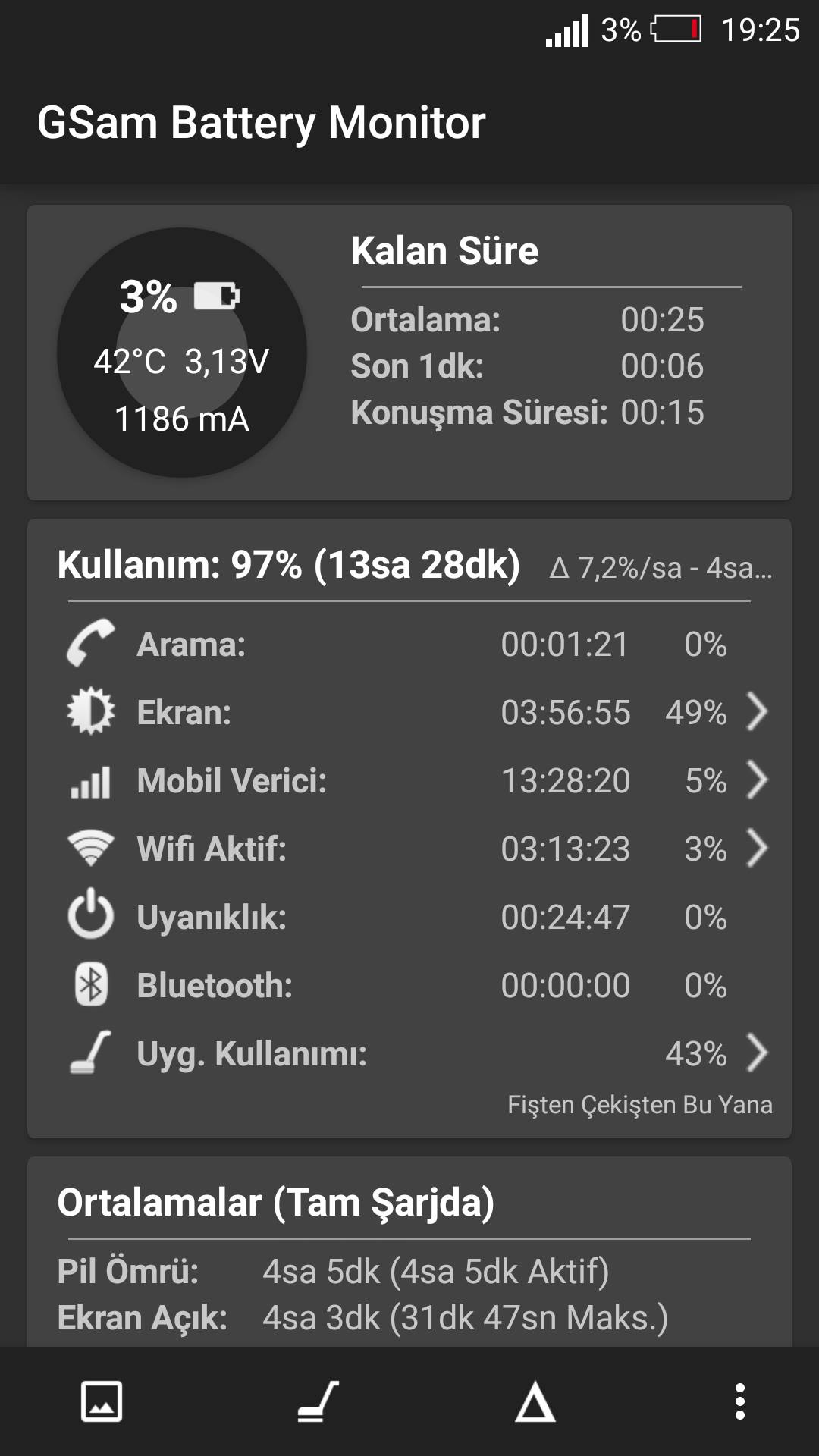The width and height of the screenshot is (819, 1456).
Task: Open the chart icon in bottom toolbar
Action: (102, 1401)
